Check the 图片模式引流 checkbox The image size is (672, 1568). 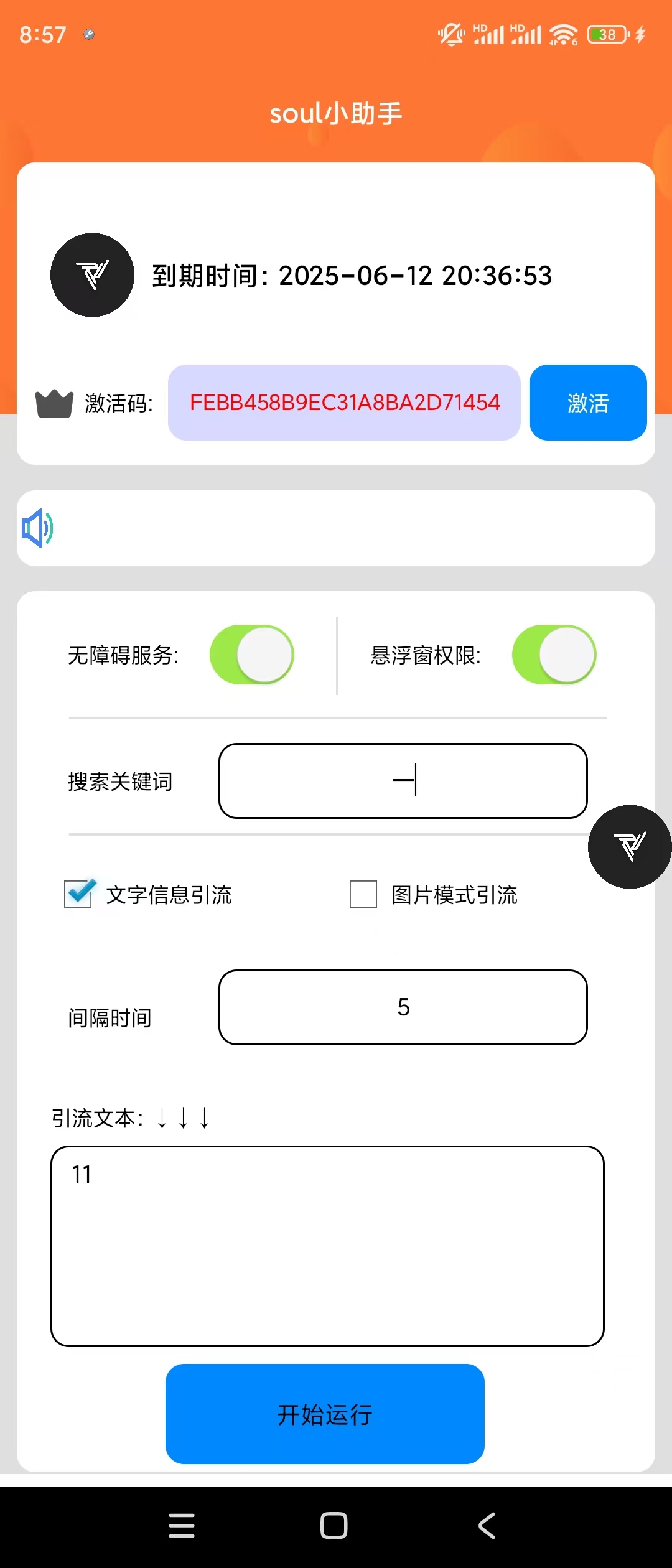click(363, 894)
